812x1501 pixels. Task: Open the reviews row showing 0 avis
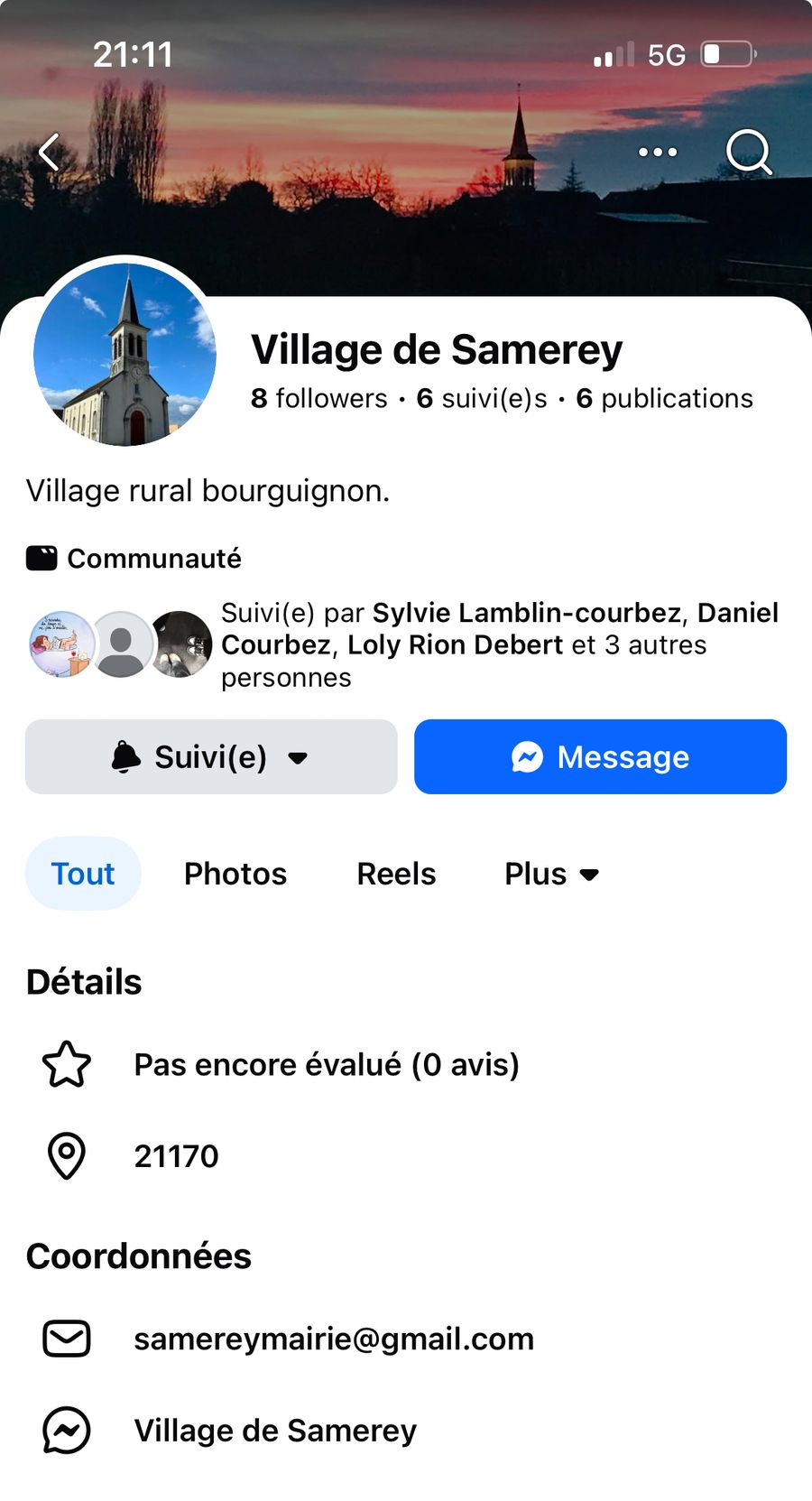coord(326,1065)
